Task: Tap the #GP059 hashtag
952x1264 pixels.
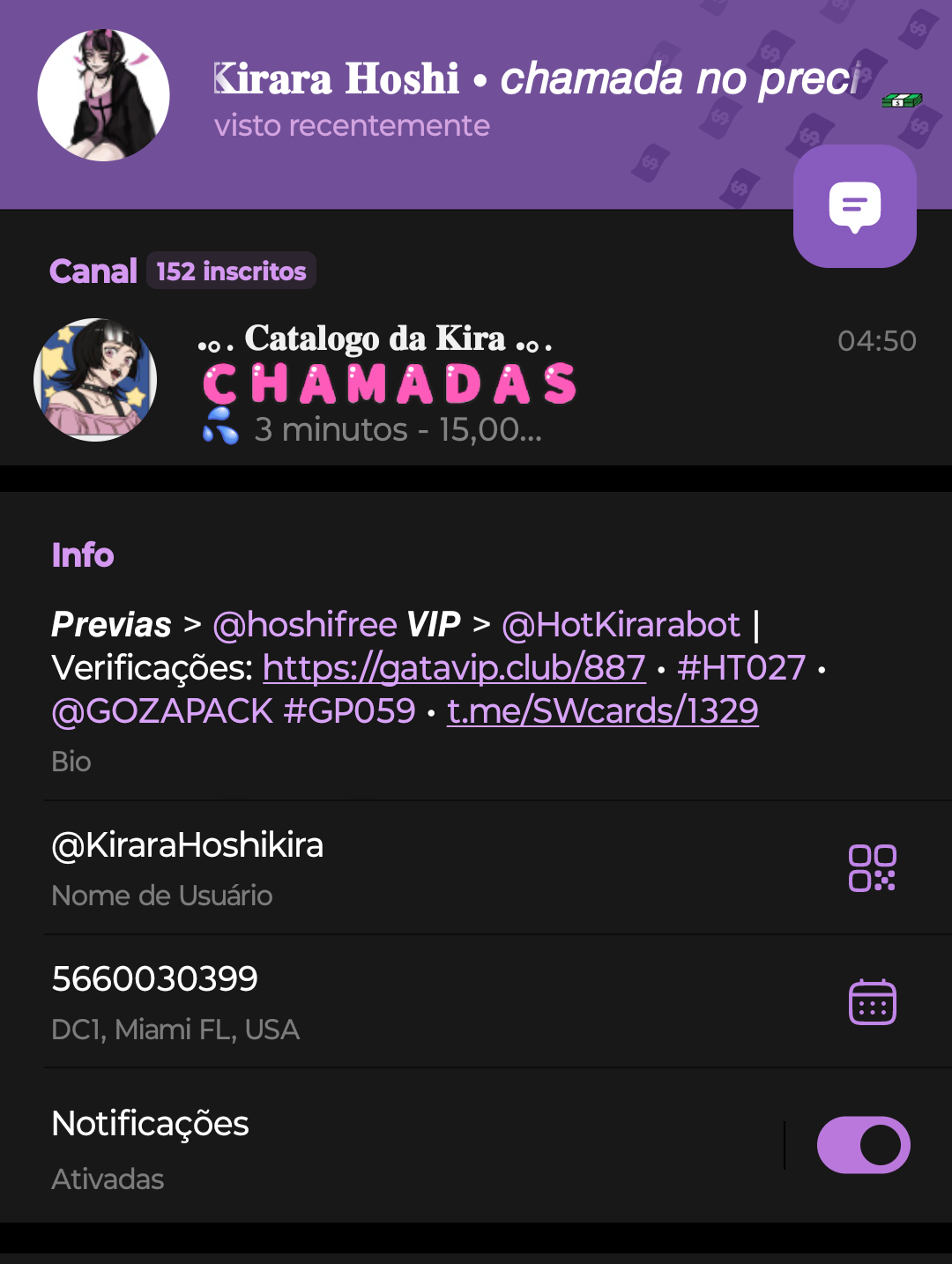Action: click(349, 710)
